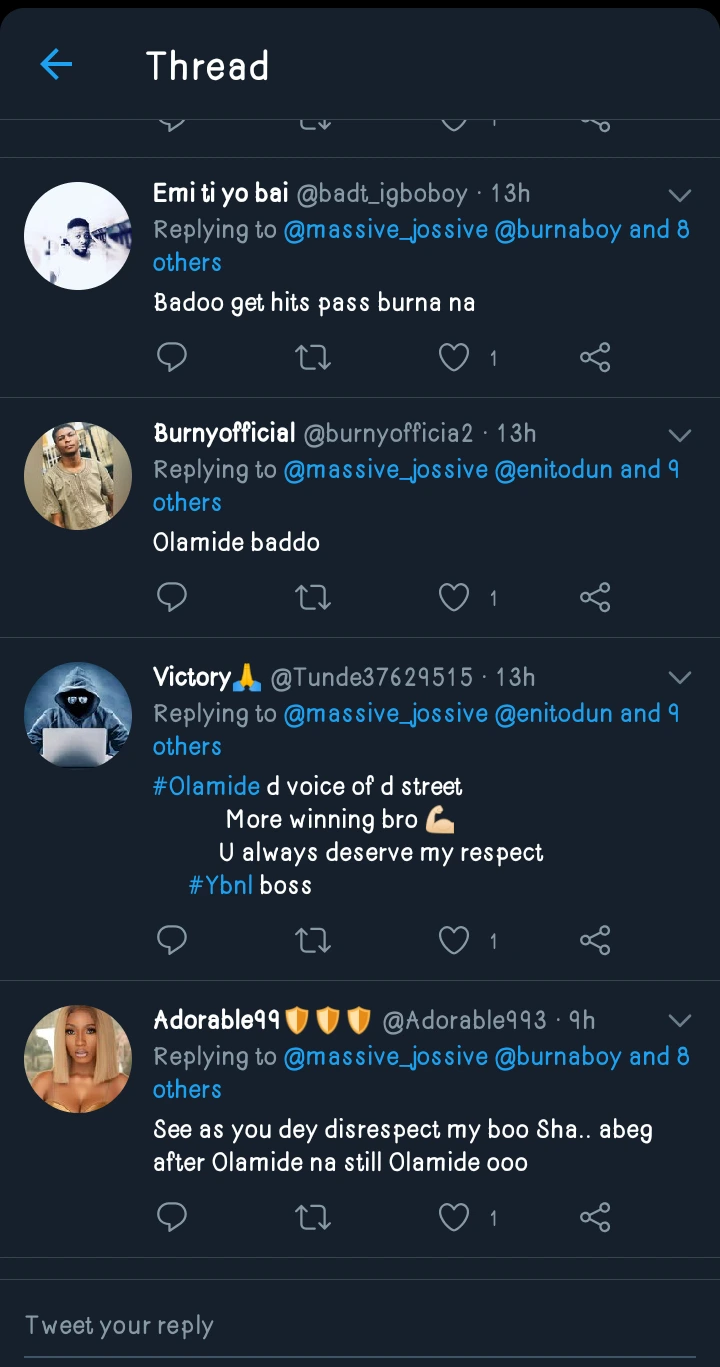Expand the options menu on Burnyofficial's tweet

pos(680,435)
